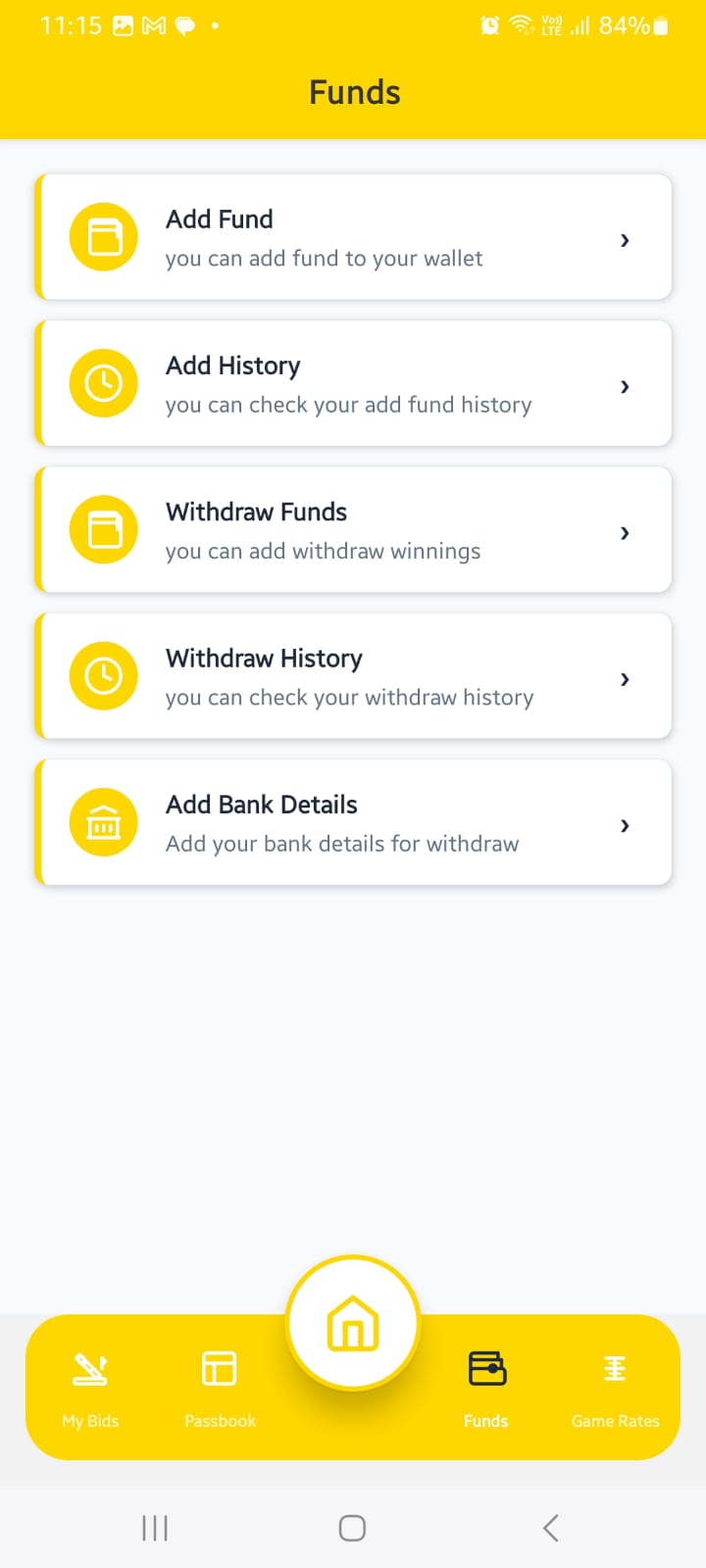Click the bank icon beside Add Bank Details
Image resolution: width=706 pixels, height=1568 pixels.
103,822
